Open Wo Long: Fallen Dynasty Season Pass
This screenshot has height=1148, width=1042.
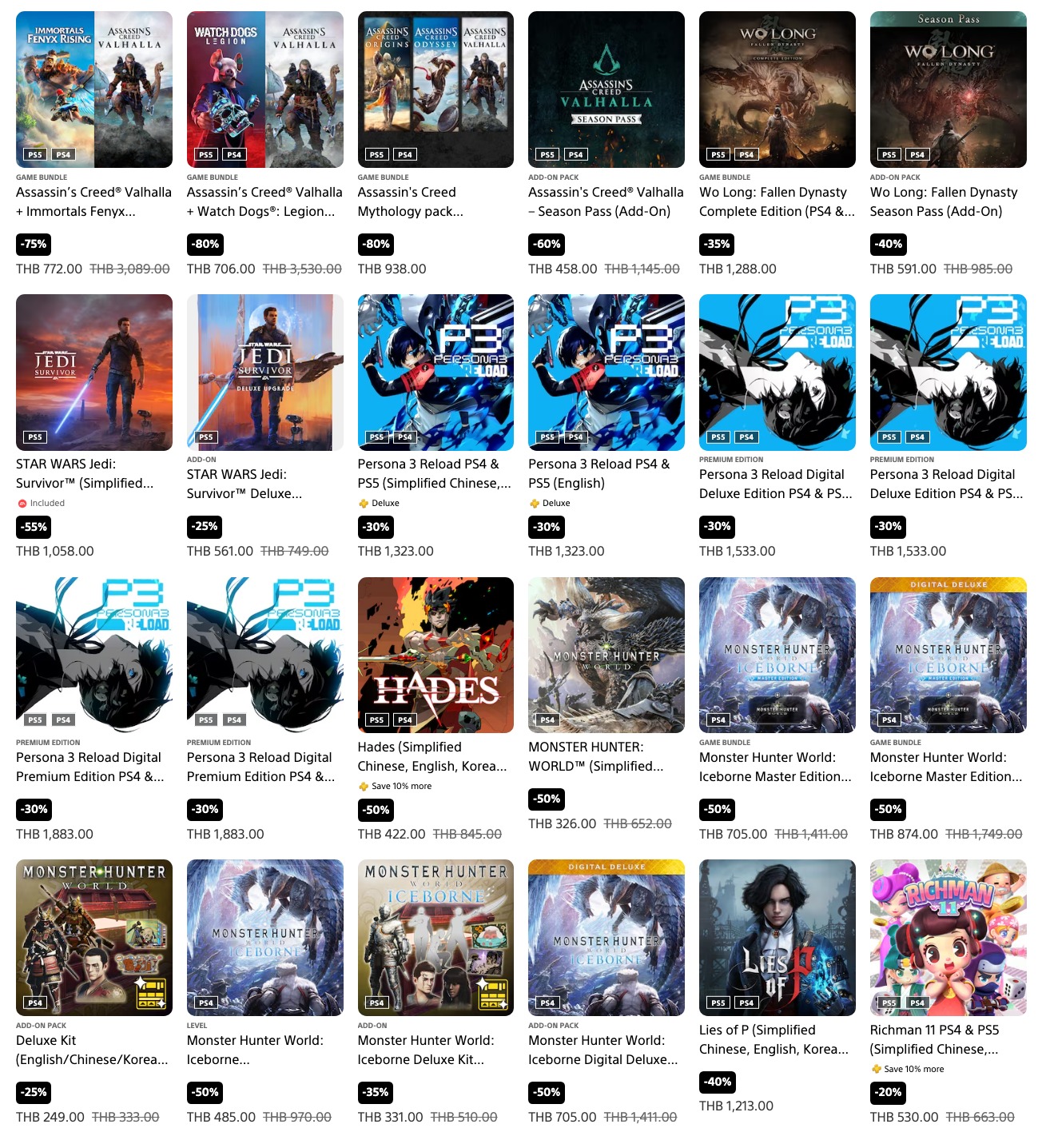[x=948, y=90]
